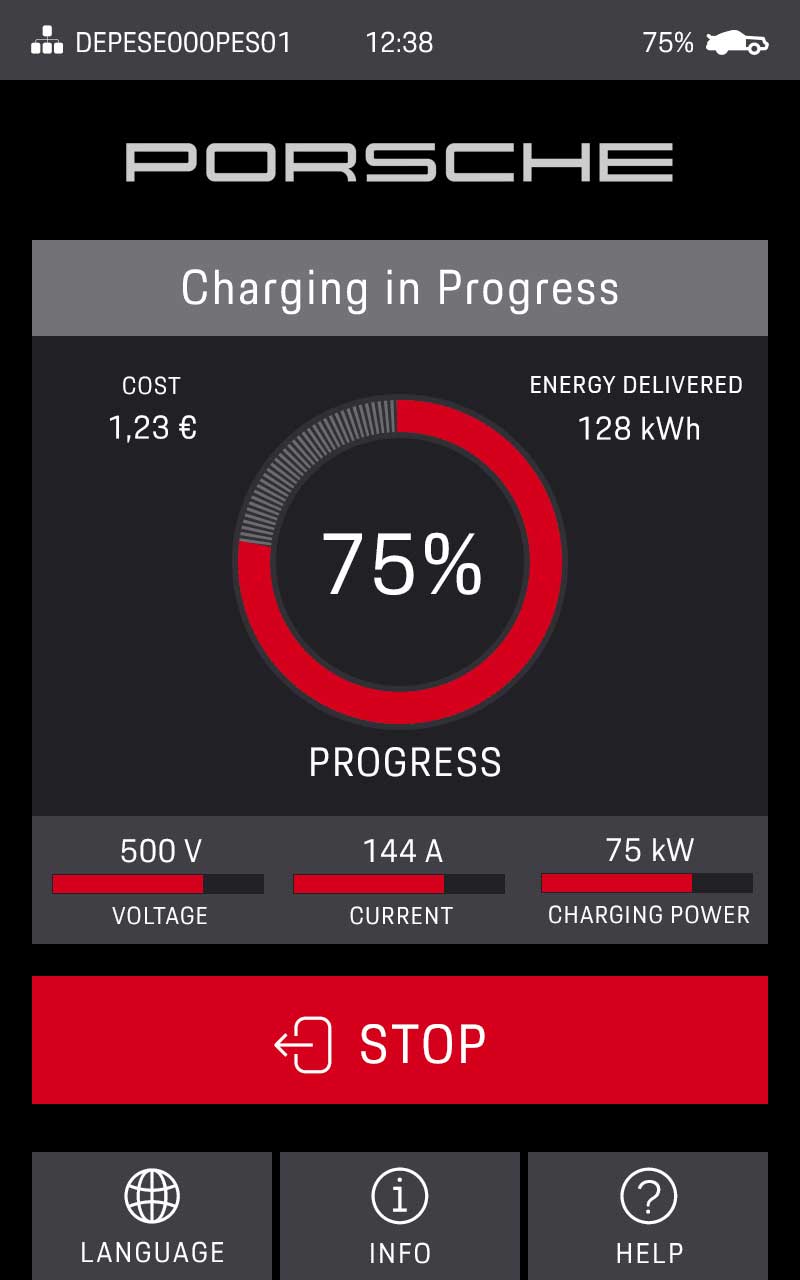This screenshot has height=1280, width=800.
Task: Open the Help section
Action: tap(648, 1215)
